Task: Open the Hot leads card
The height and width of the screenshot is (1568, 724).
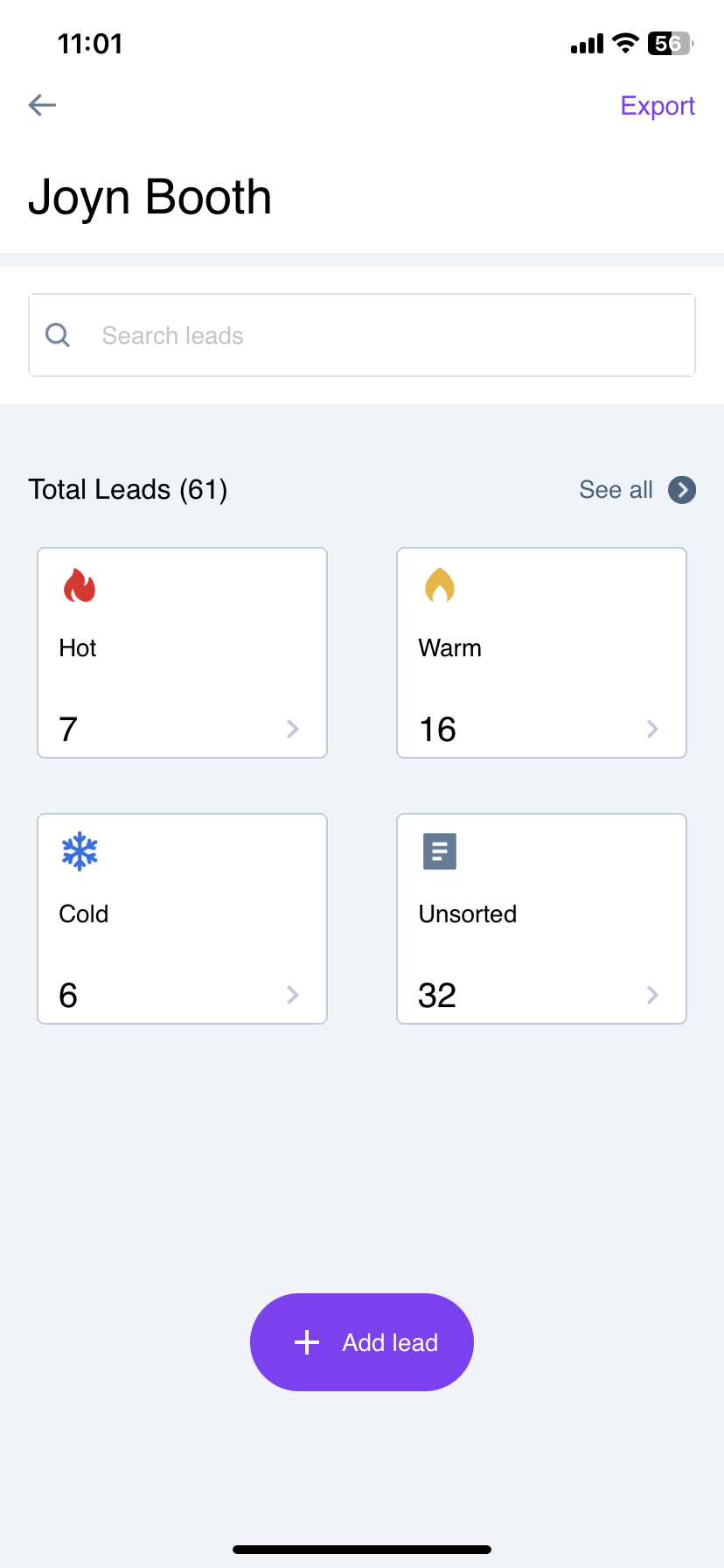Action: pos(181,652)
